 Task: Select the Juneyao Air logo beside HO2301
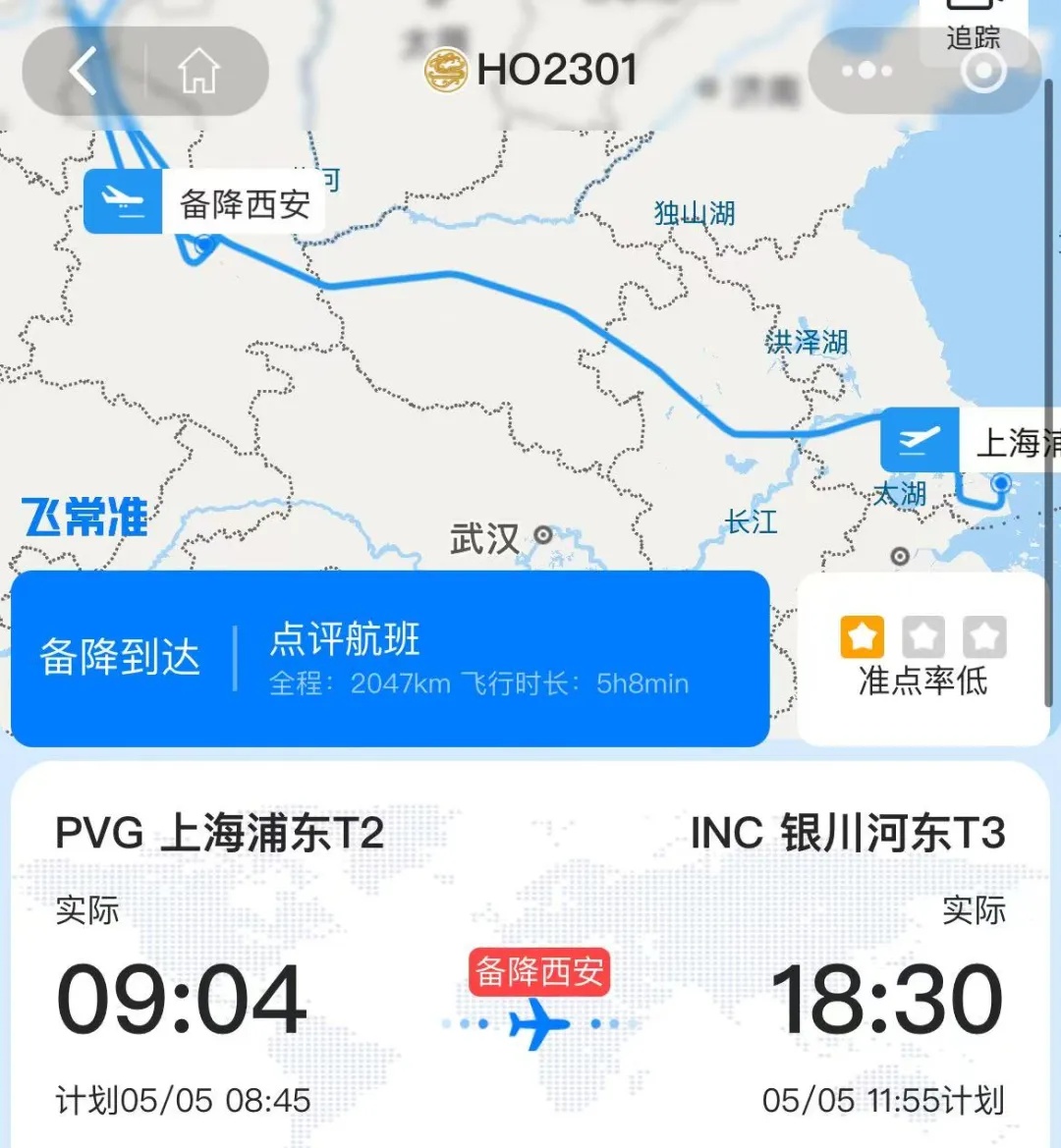445,69
